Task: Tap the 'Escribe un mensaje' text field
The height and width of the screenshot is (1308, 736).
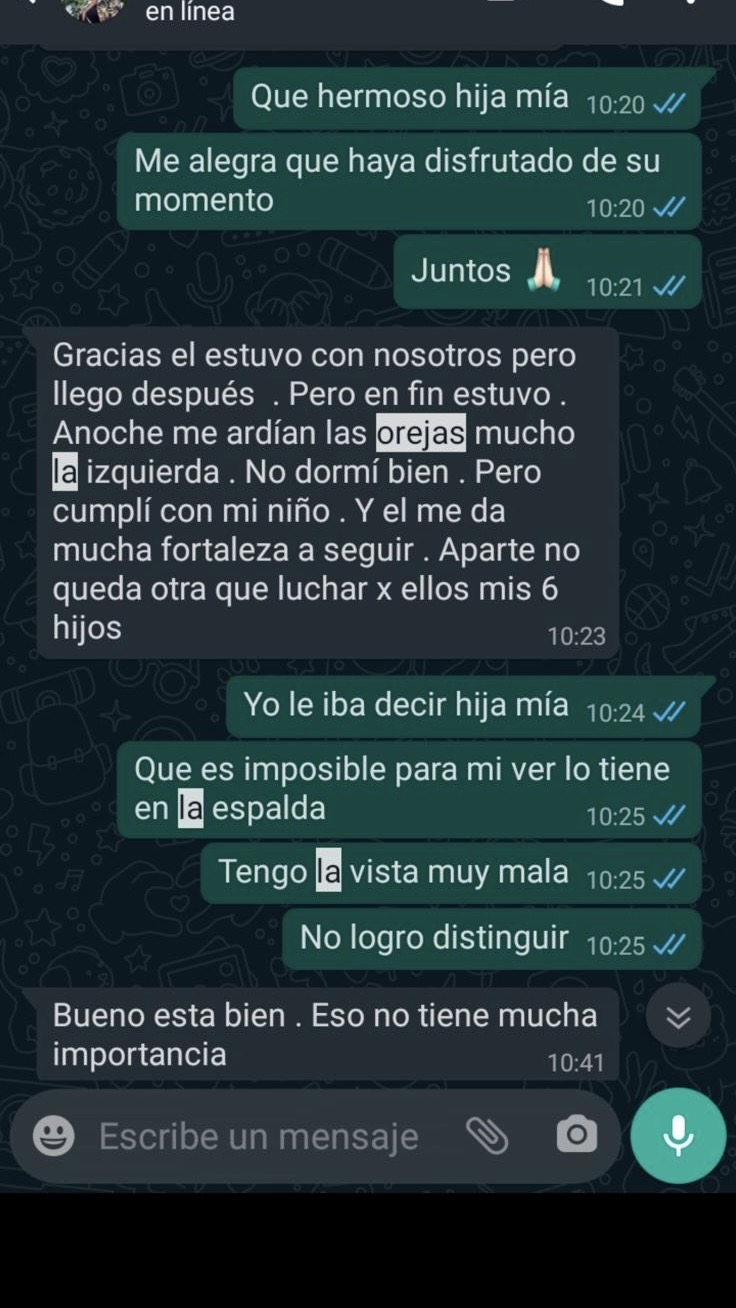Action: coord(260,1136)
